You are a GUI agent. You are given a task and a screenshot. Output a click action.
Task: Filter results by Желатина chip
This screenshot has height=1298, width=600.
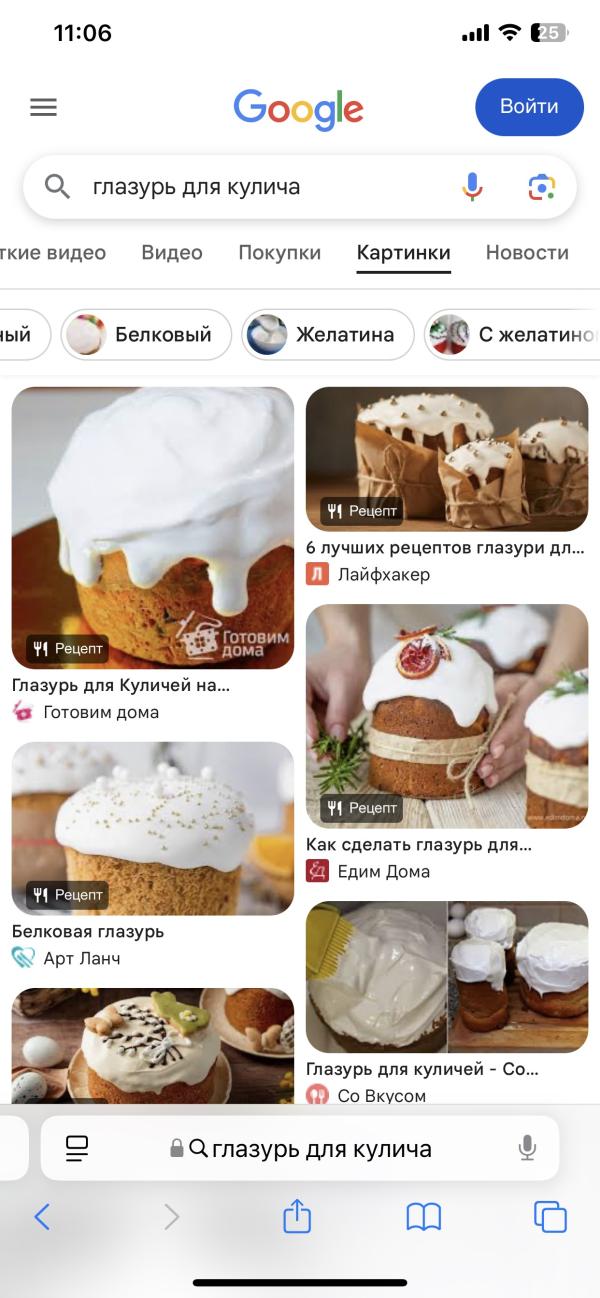pos(328,335)
